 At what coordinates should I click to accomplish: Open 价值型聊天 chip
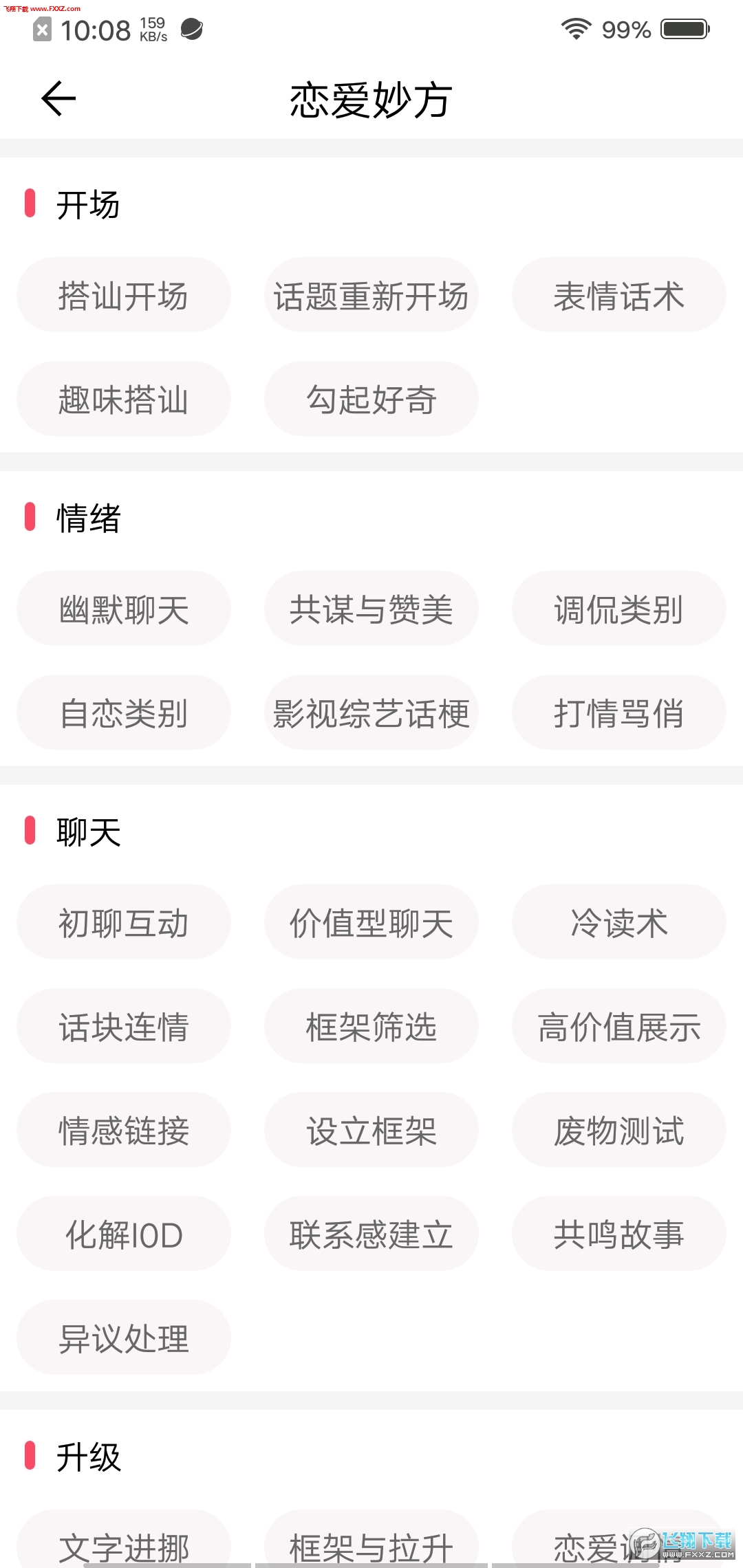[x=371, y=923]
